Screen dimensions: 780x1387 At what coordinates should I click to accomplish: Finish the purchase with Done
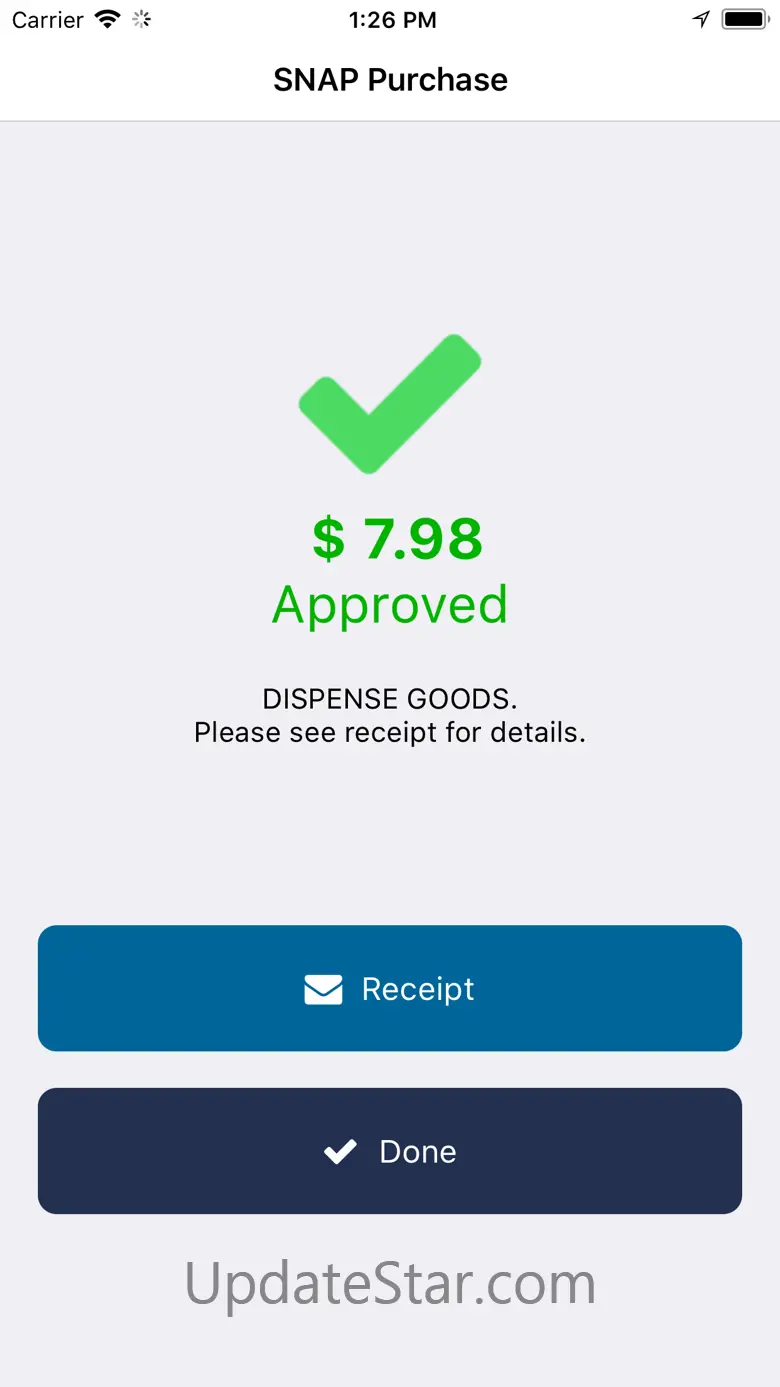pos(390,1151)
